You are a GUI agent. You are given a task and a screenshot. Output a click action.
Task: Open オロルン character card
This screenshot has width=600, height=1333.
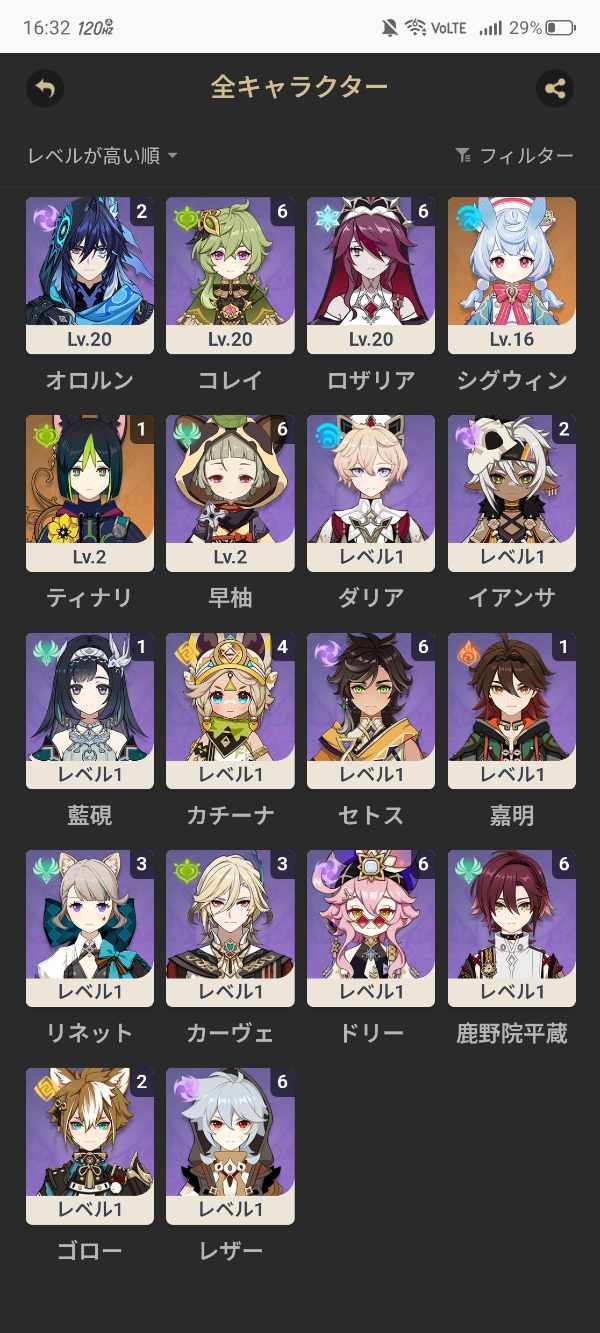(x=90, y=275)
